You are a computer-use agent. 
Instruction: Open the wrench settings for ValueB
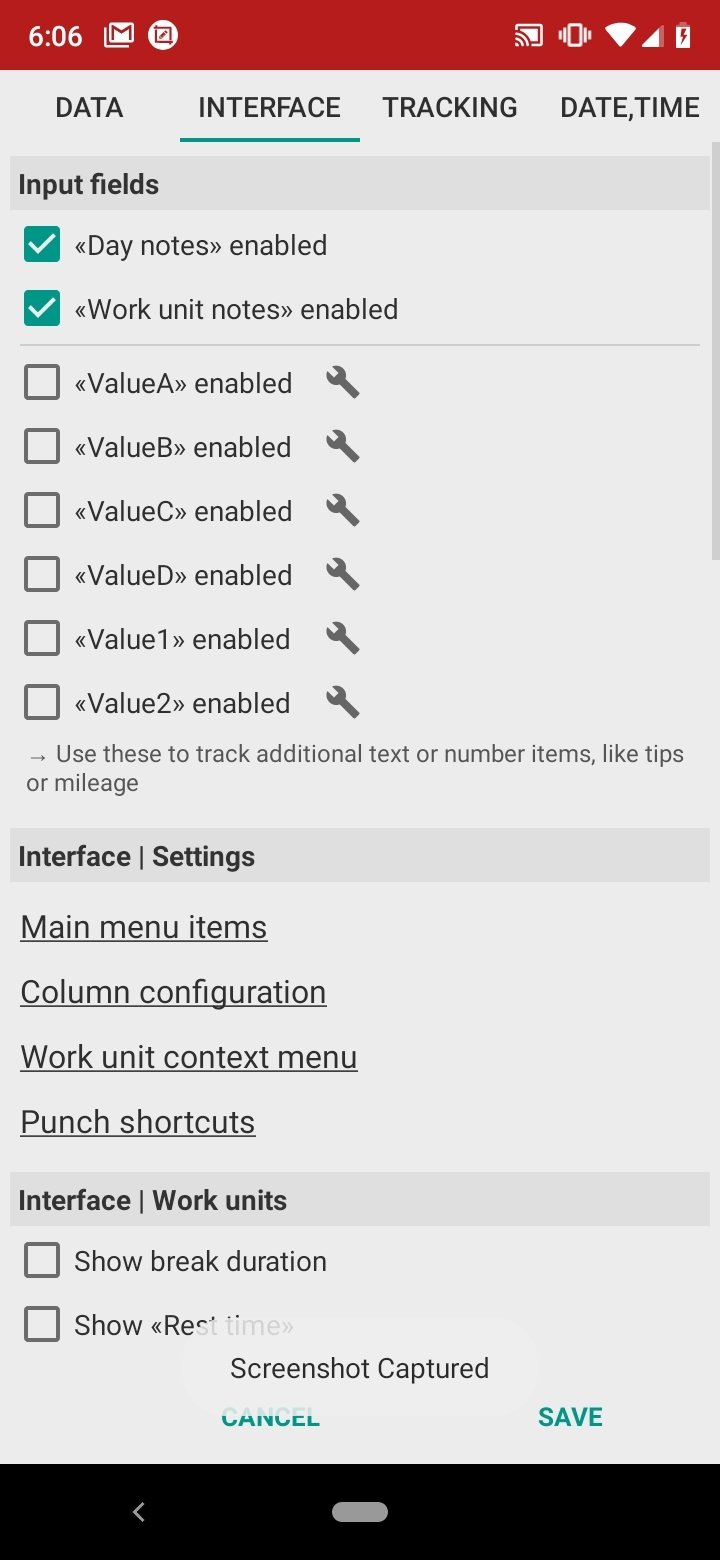[x=342, y=447]
